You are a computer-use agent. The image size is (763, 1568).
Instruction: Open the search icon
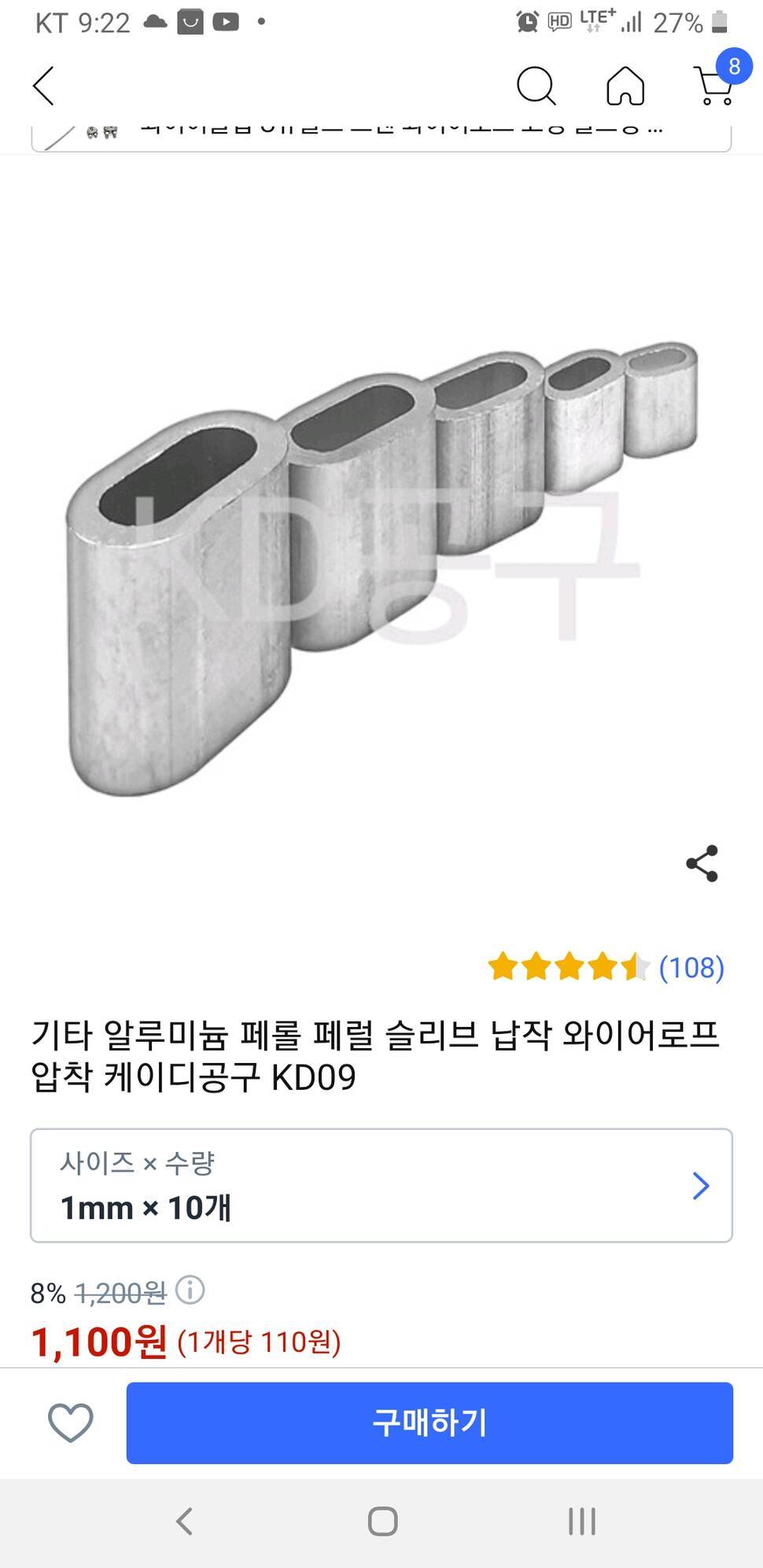pos(536,86)
